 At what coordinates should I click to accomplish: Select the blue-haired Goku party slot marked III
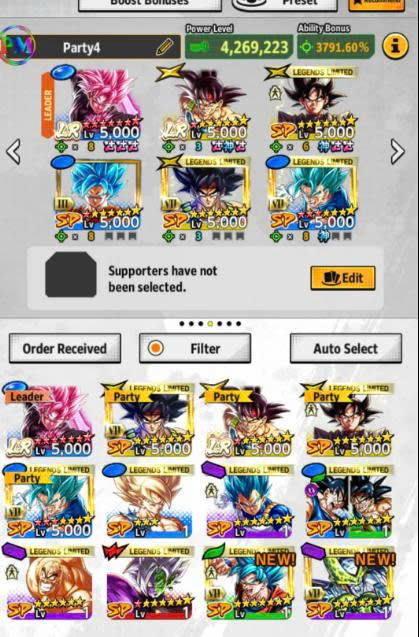(97, 198)
